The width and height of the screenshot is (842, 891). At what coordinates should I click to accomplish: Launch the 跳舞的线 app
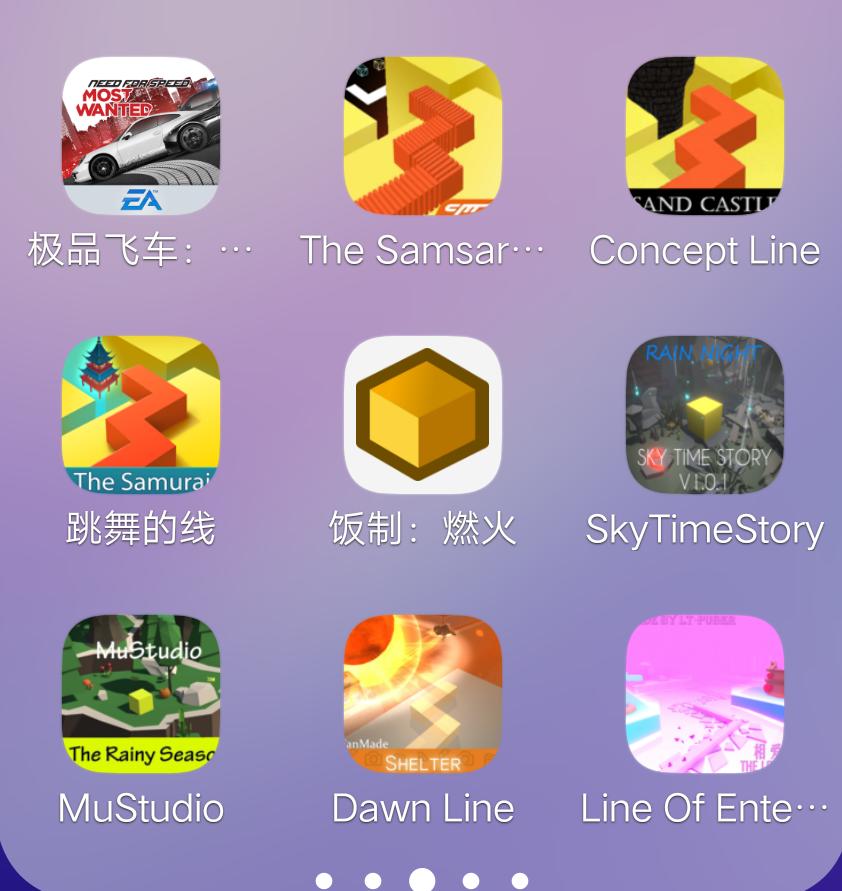point(140,415)
